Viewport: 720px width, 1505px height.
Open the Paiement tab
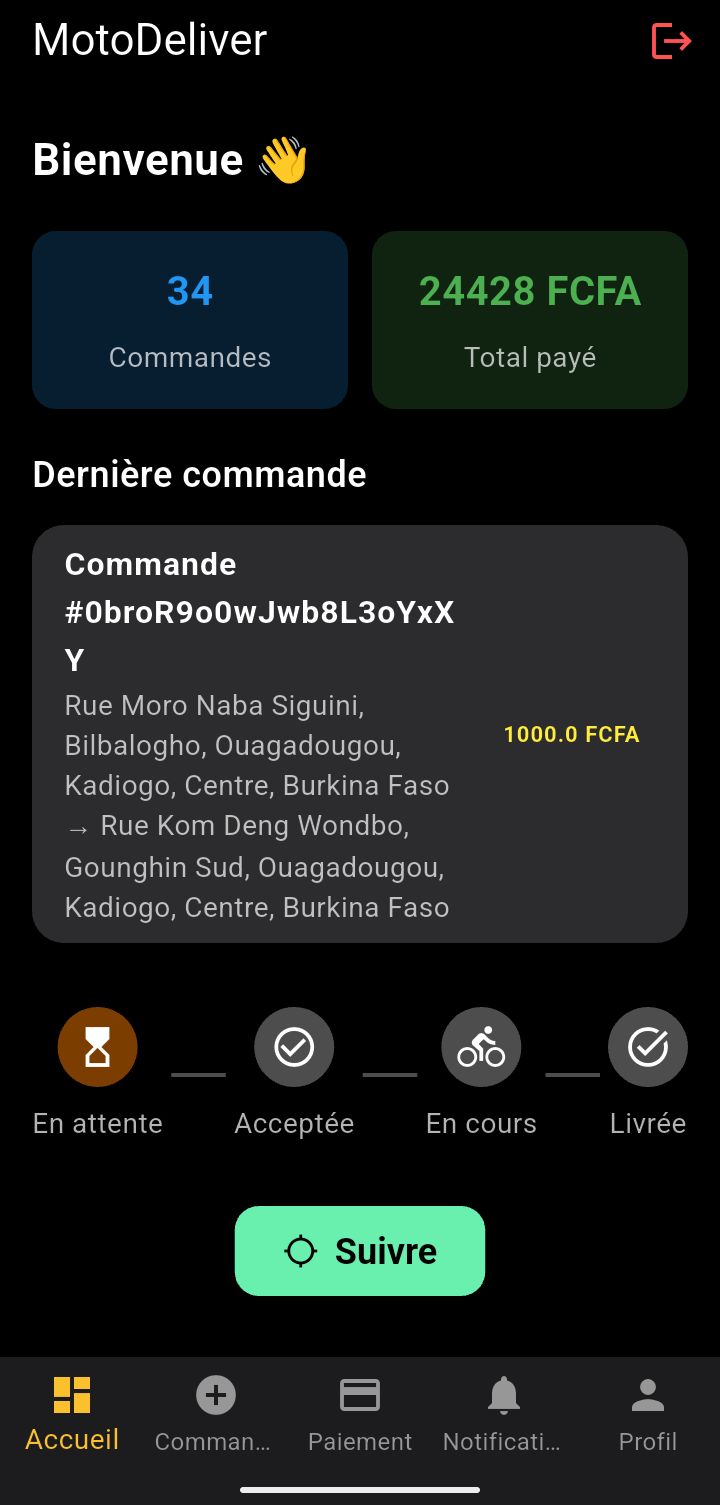point(360,1414)
